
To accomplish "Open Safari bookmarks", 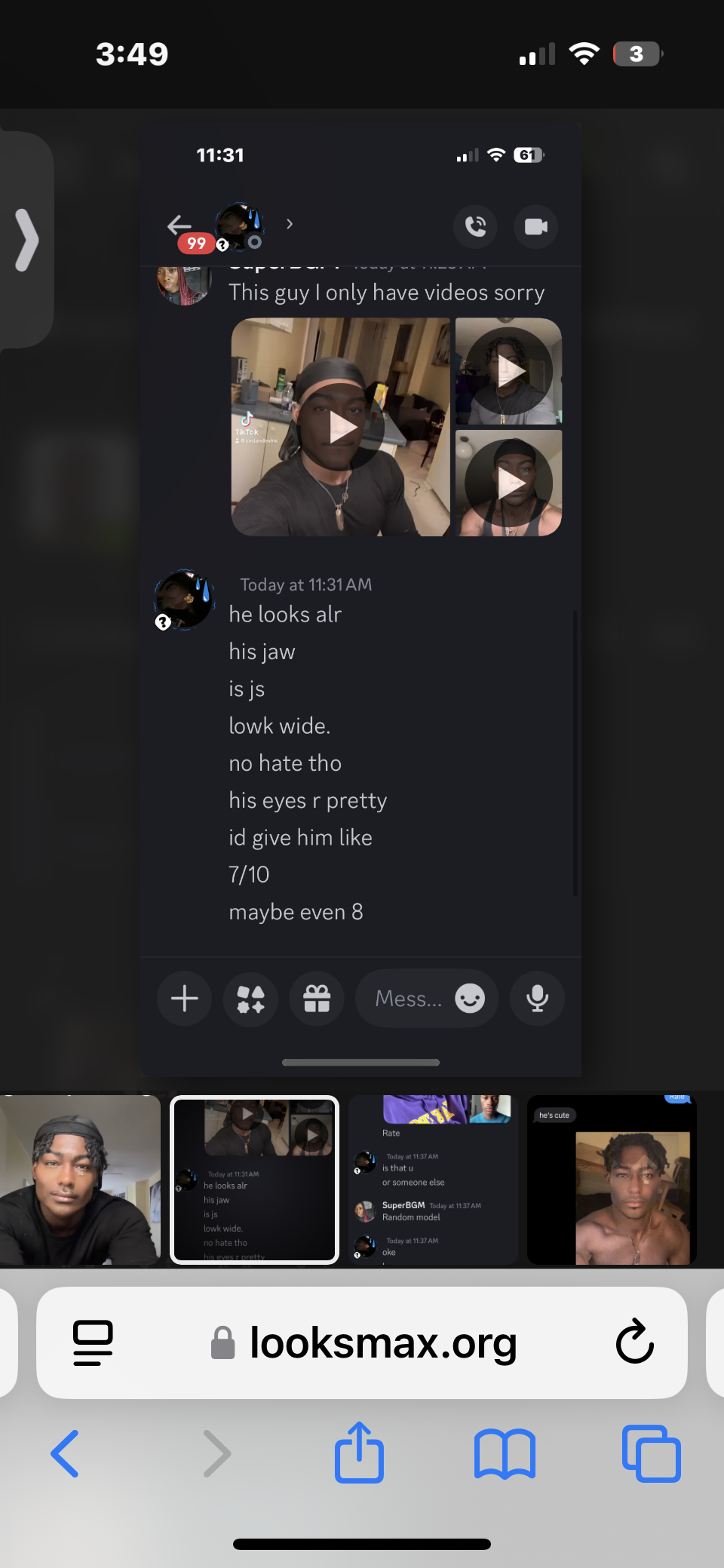I will coord(505,1453).
